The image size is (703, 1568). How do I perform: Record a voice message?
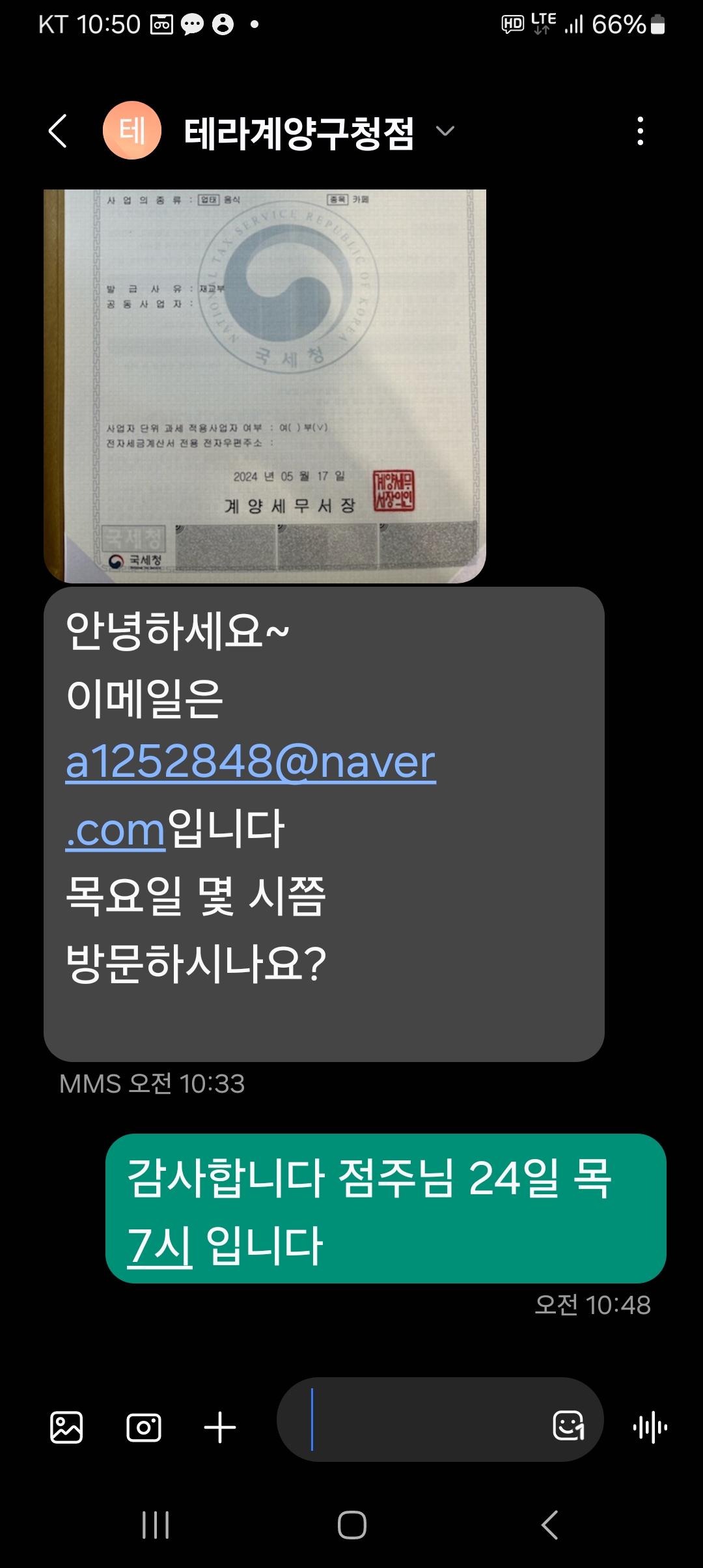pyautogui.click(x=650, y=1427)
